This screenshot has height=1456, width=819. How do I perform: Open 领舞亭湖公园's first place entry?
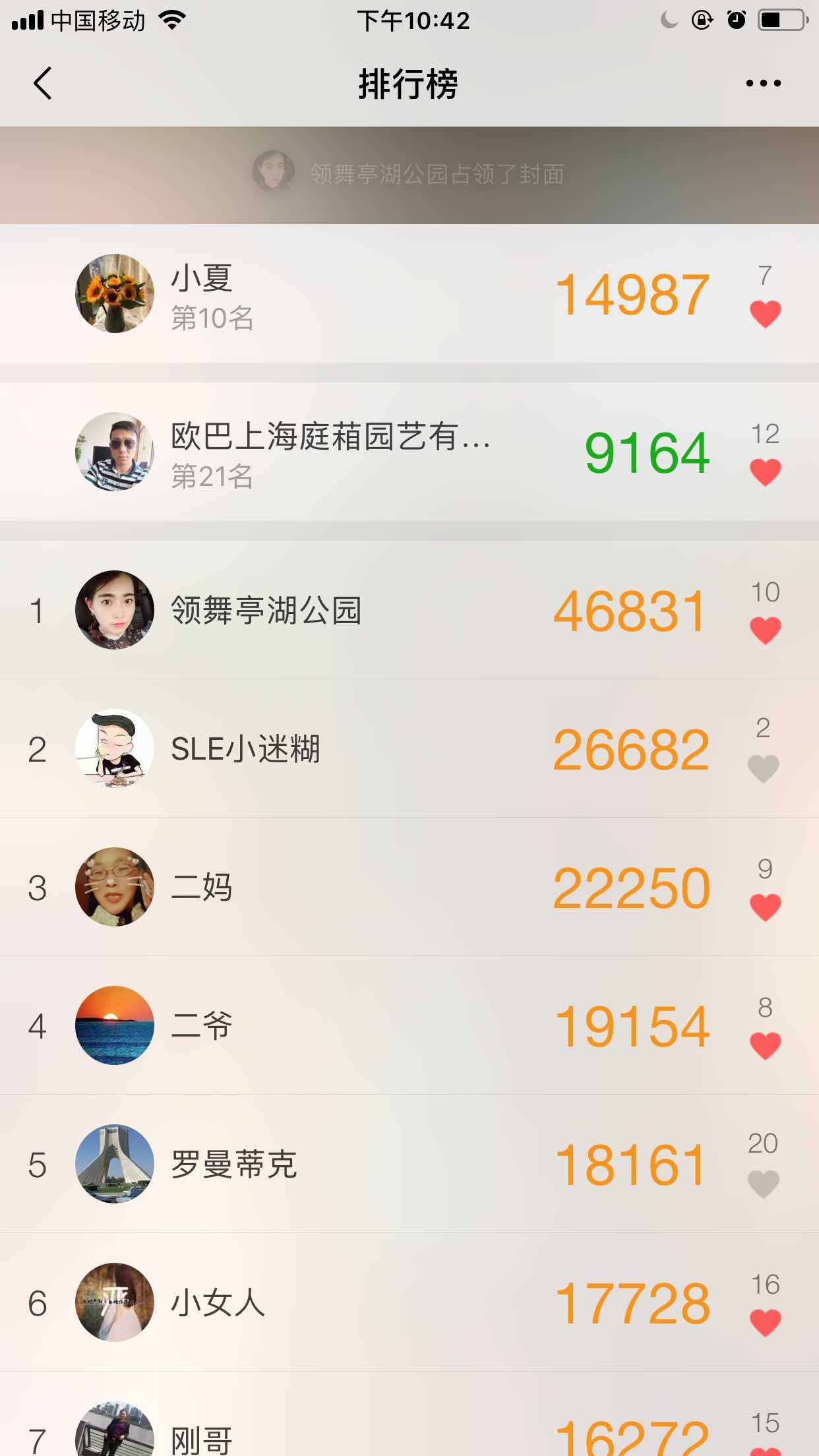pyautogui.click(x=330, y=610)
